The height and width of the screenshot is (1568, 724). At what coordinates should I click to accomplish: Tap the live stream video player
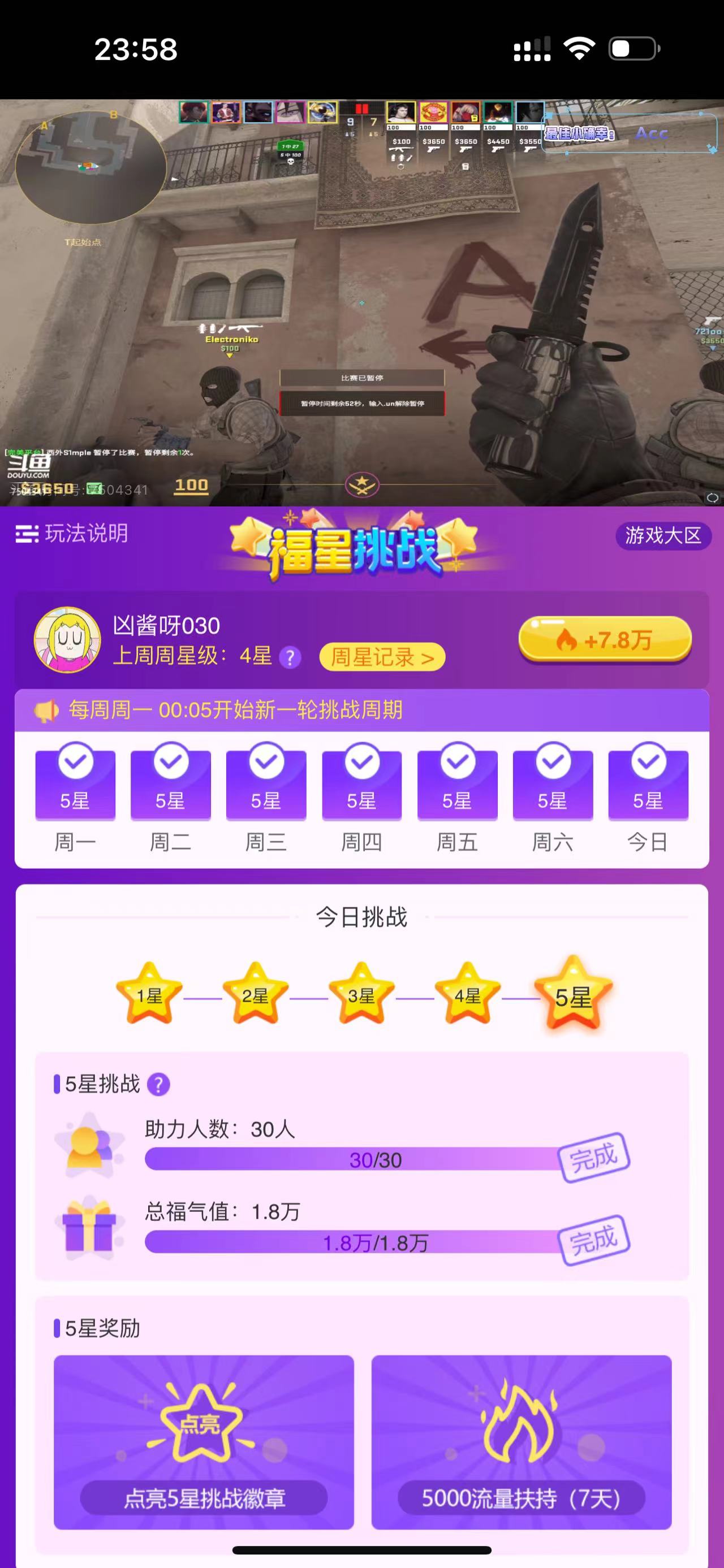click(x=361, y=302)
